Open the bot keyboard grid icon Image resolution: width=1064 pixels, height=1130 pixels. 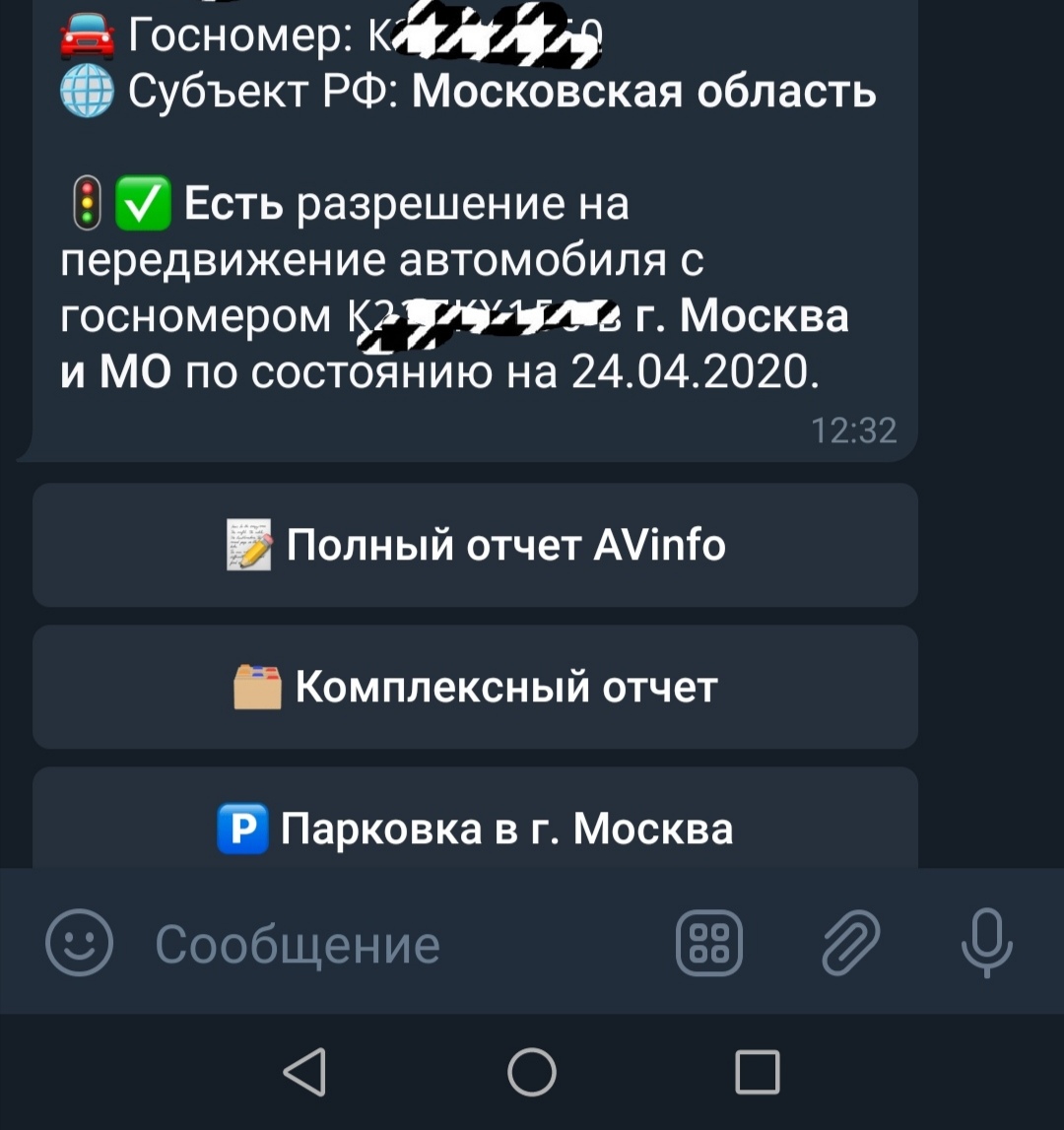tap(708, 944)
